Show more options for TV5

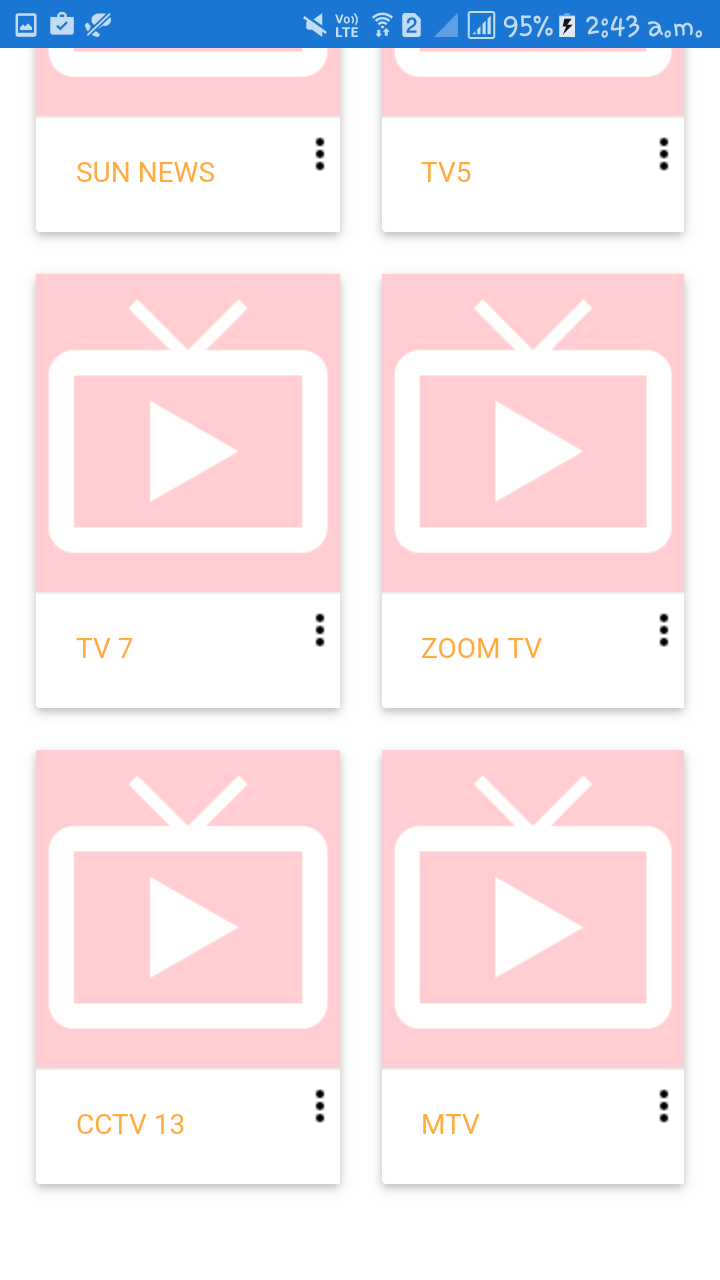(x=664, y=155)
